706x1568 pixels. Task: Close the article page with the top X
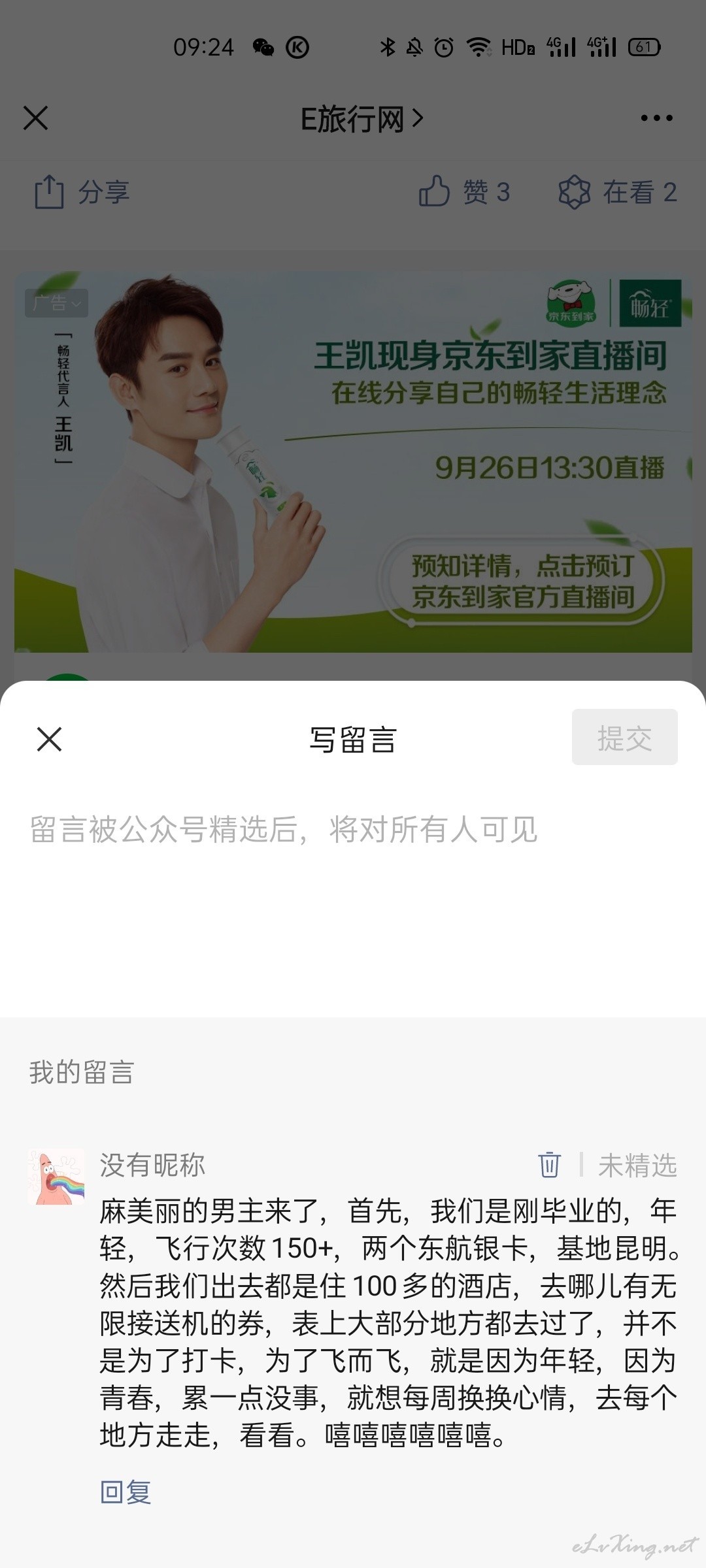[x=35, y=118]
